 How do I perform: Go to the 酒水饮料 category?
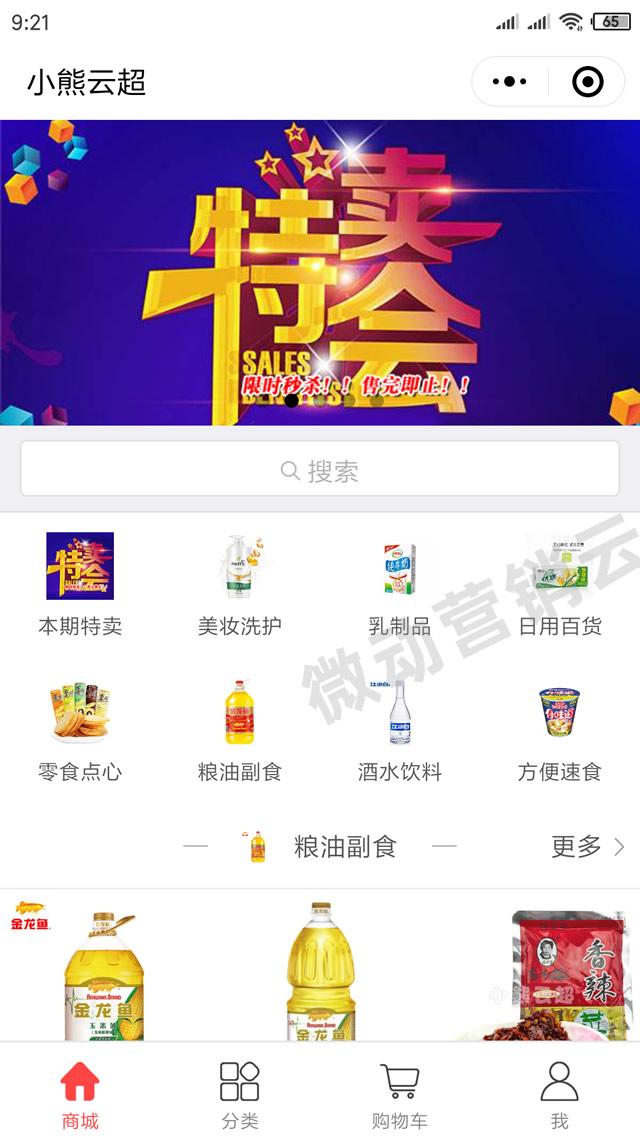coord(399,730)
